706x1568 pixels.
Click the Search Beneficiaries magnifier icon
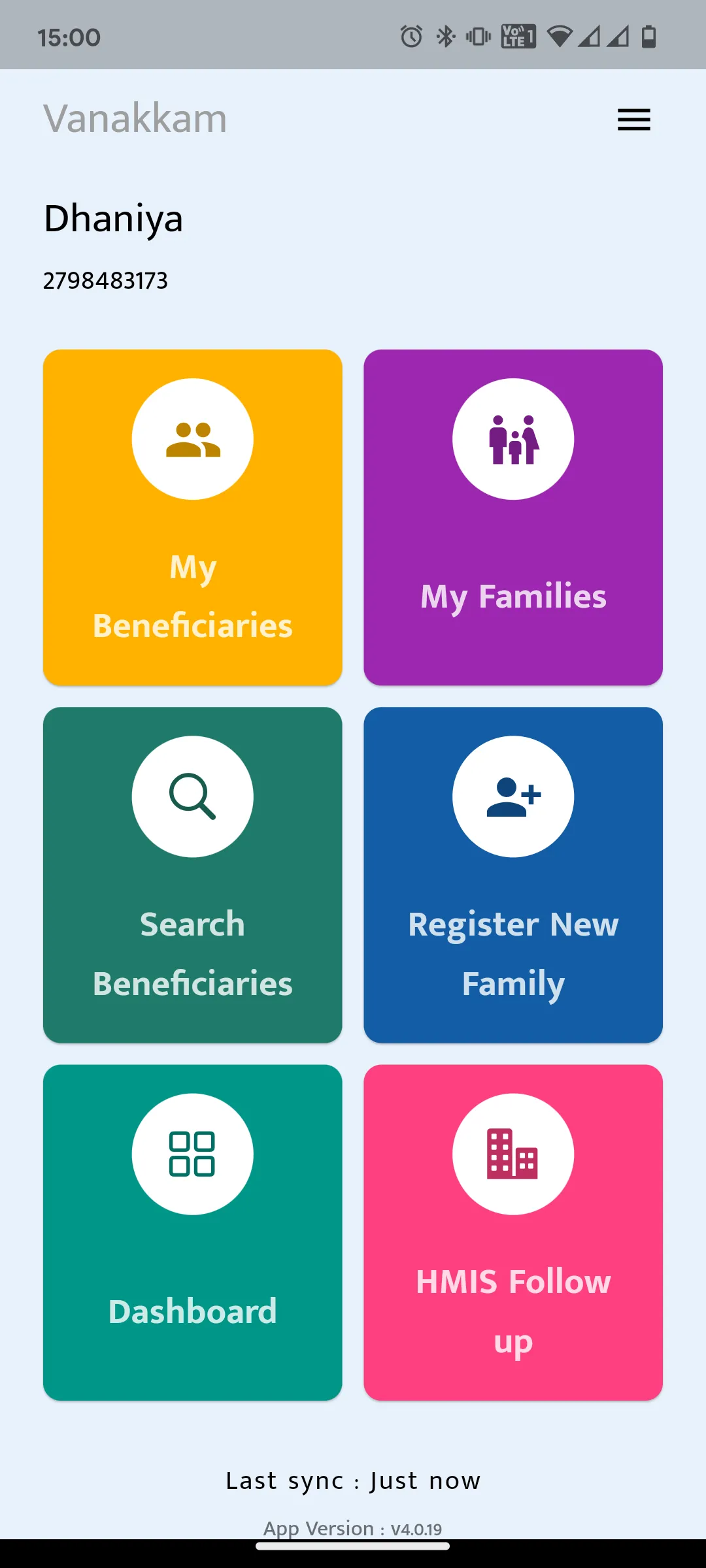tap(193, 796)
